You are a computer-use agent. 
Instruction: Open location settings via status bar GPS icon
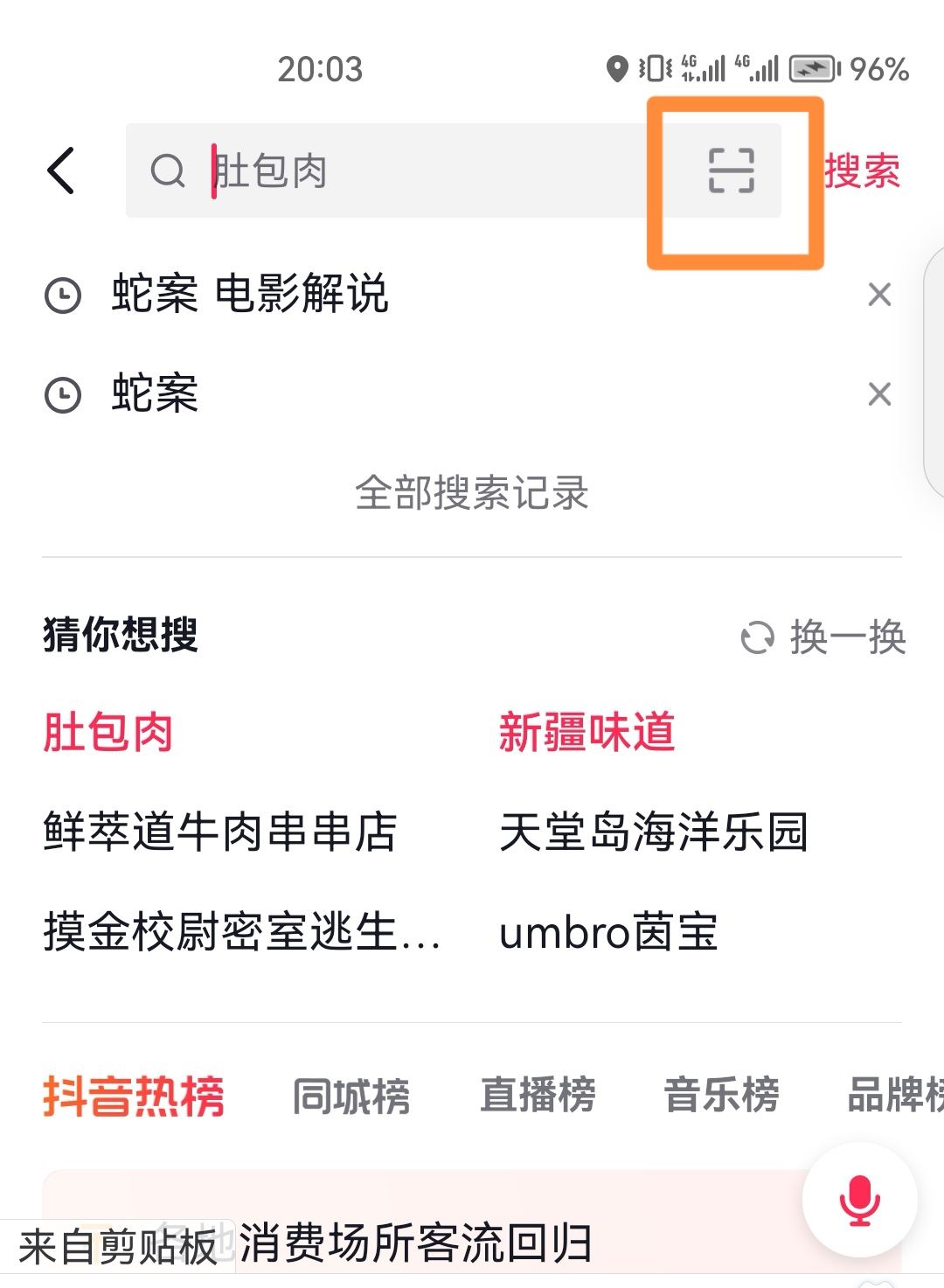pyautogui.click(x=617, y=68)
